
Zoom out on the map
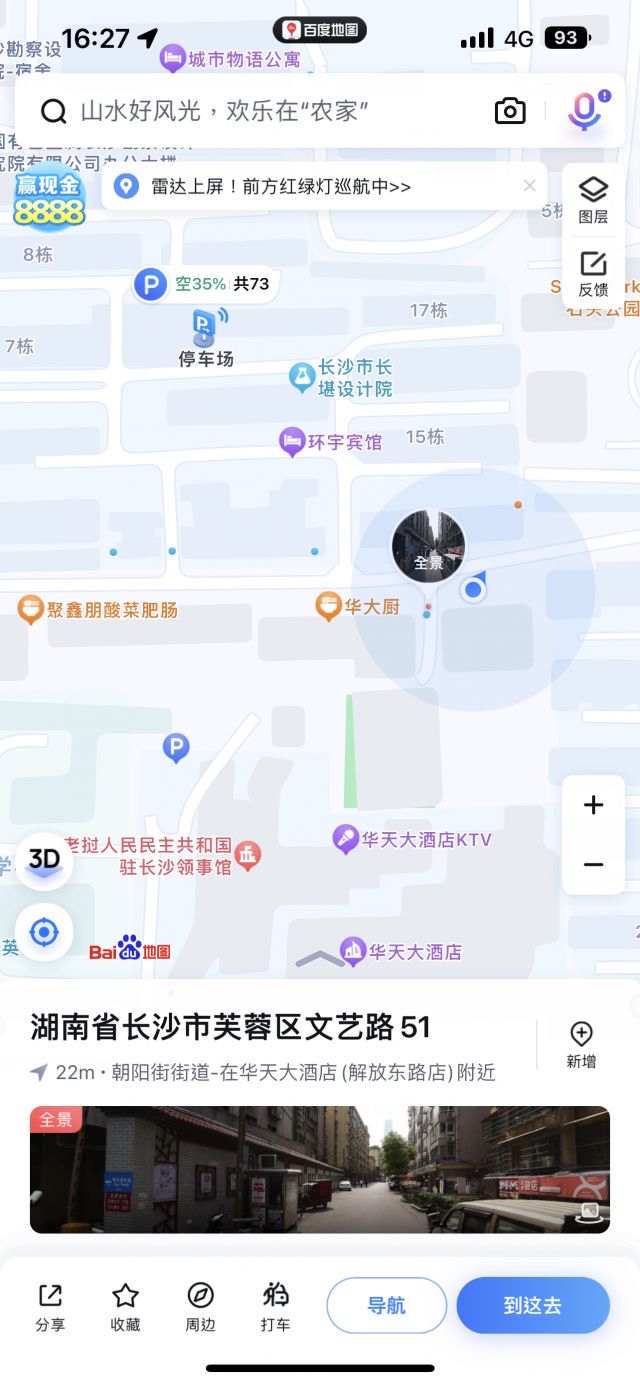[593, 865]
